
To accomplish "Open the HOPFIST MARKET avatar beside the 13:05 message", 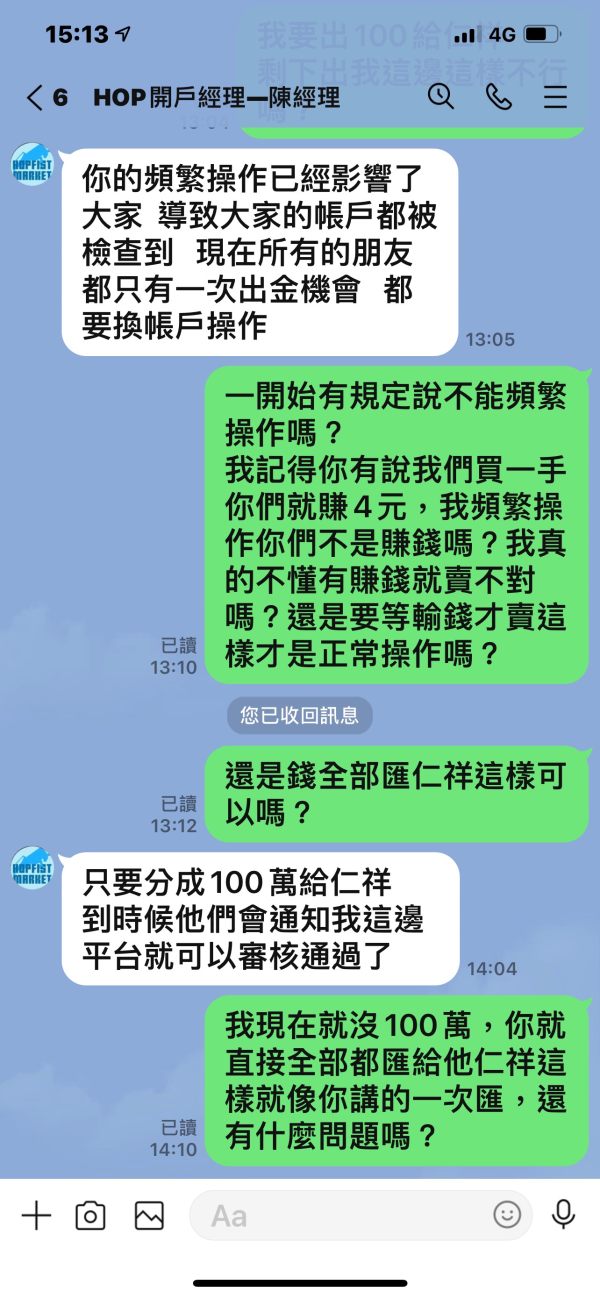I will (32, 165).
